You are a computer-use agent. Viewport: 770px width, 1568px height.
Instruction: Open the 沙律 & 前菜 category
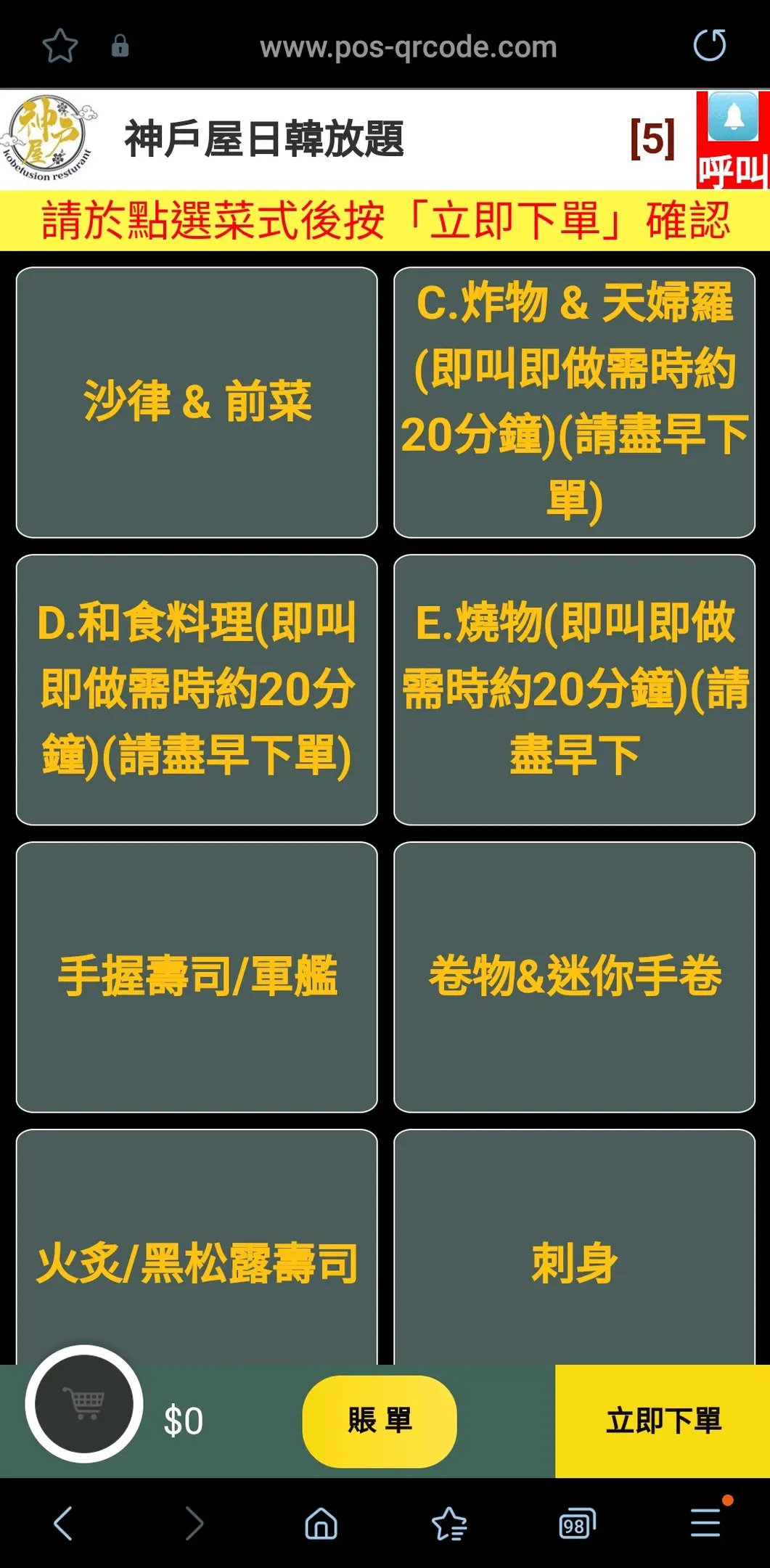coord(197,402)
